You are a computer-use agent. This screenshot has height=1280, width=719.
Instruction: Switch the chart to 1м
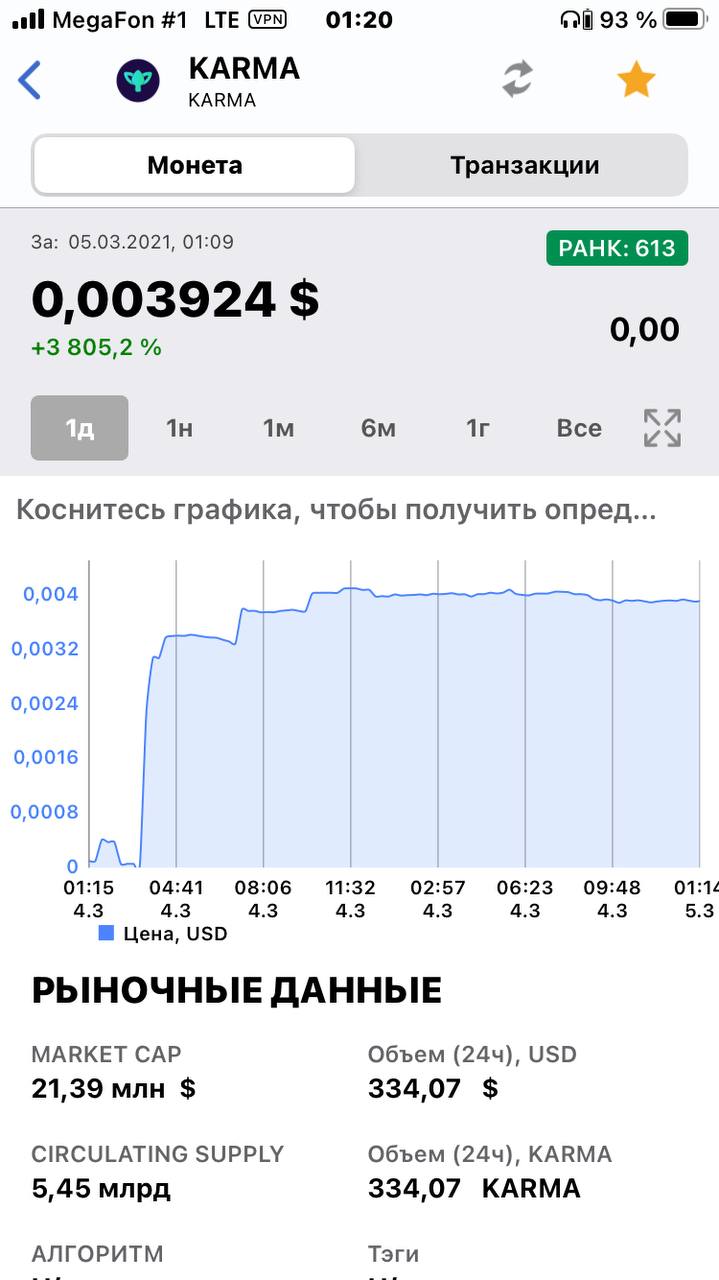tap(278, 428)
